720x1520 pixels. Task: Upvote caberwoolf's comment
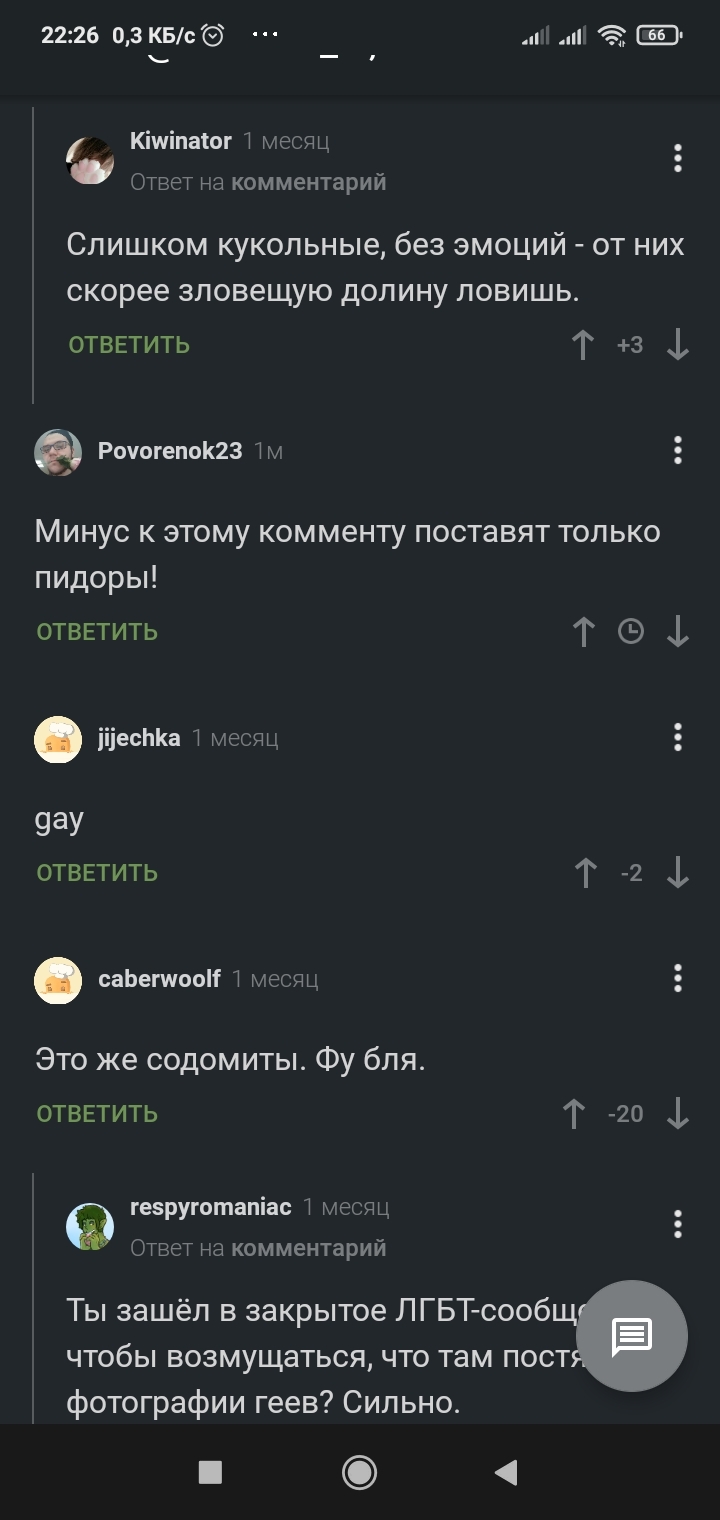click(x=574, y=1114)
